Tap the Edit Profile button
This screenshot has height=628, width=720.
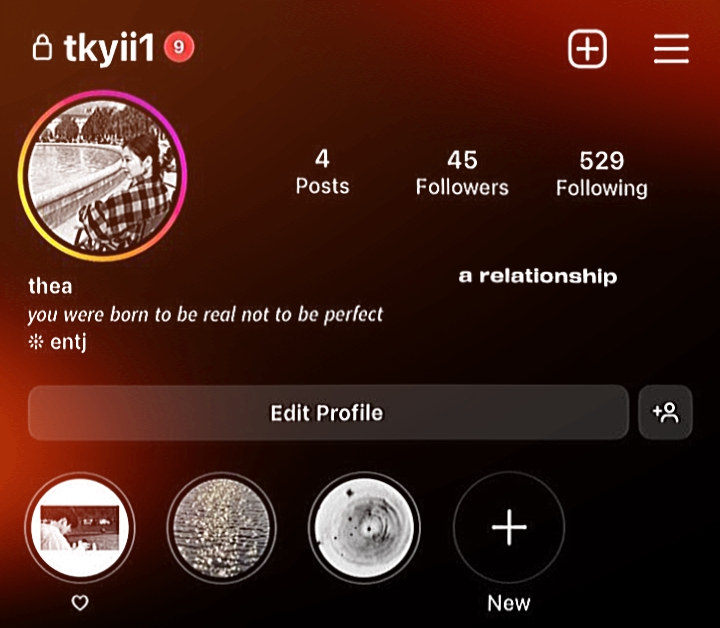click(x=328, y=412)
